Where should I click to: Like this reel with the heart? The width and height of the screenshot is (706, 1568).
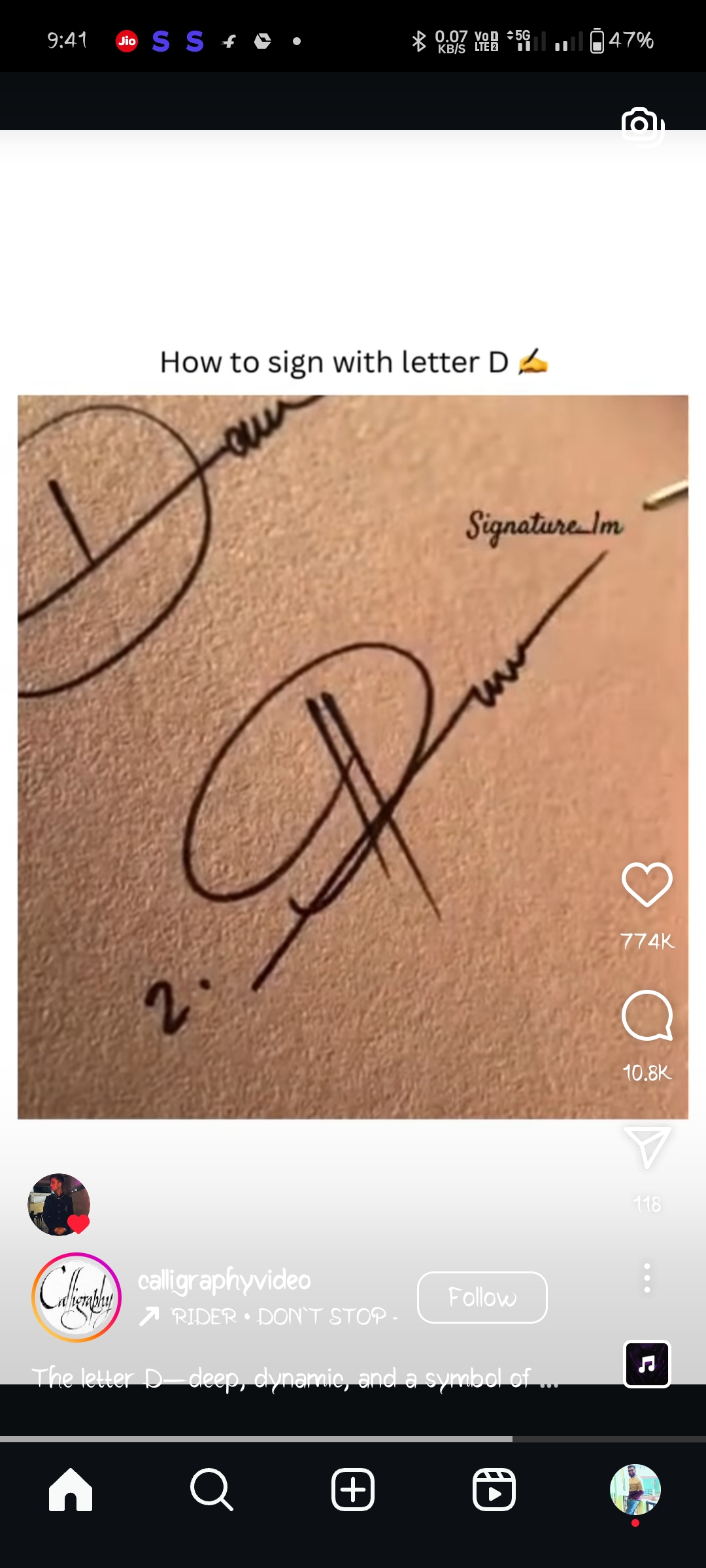[647, 884]
